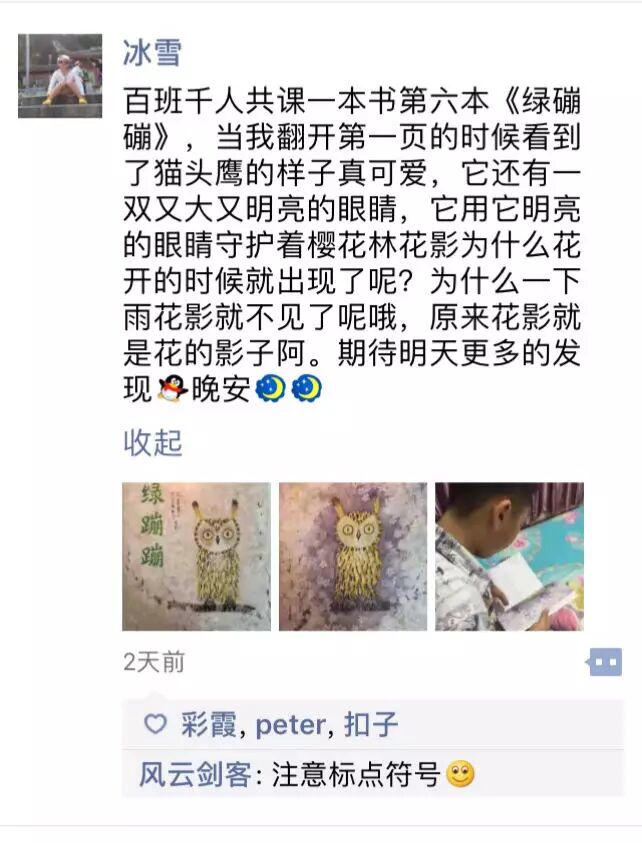Open the like and comment menu button
642x843 pixels.
click(x=605, y=662)
